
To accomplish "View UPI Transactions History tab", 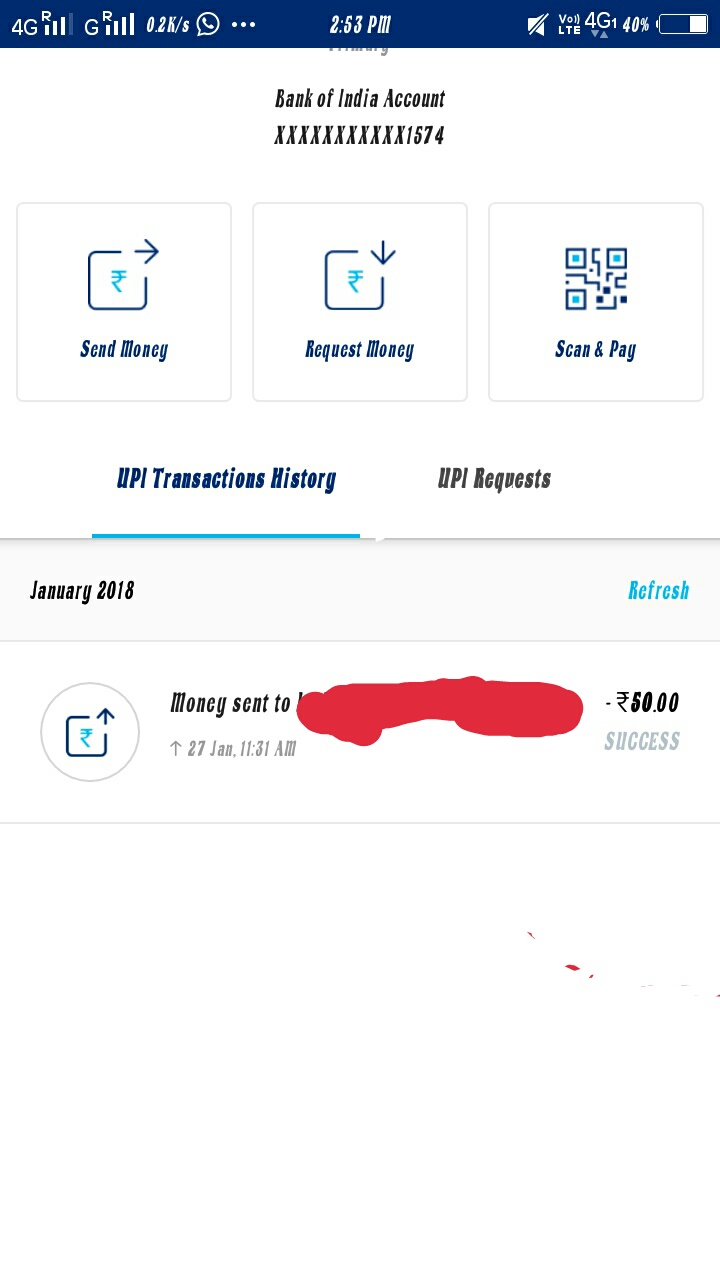I will 226,479.
